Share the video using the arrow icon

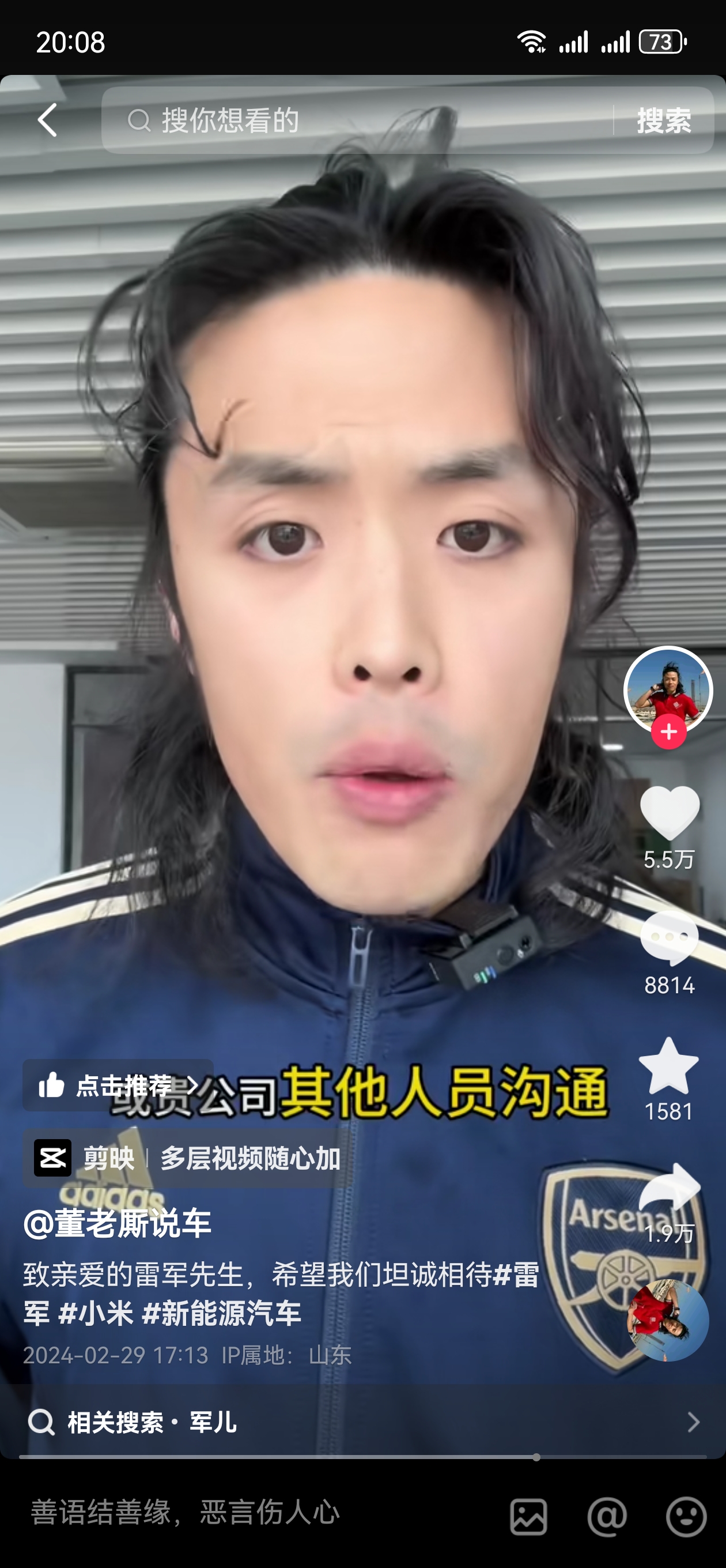669,1188
